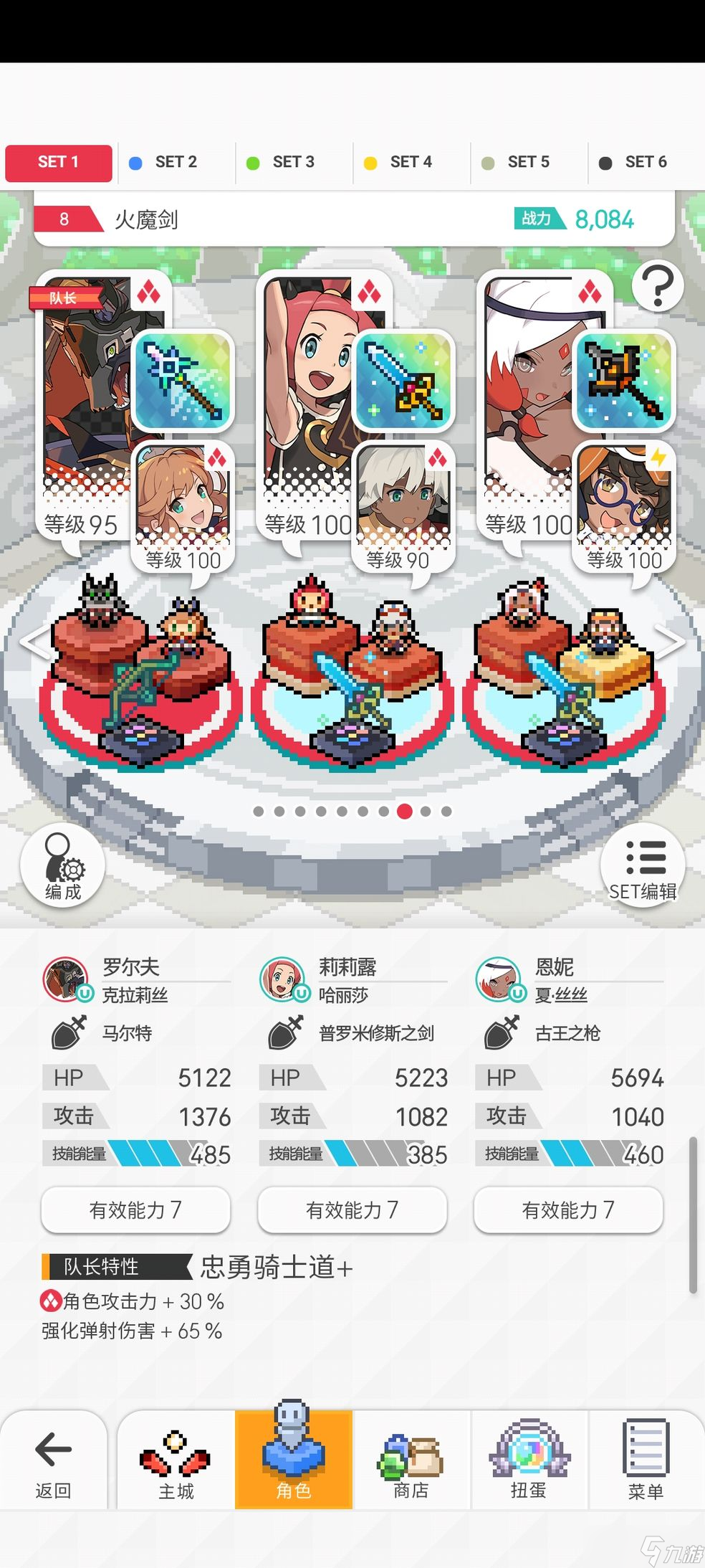Open 有效能力 7 under 罗尔夫
The width and height of the screenshot is (705, 1568).
[135, 1210]
